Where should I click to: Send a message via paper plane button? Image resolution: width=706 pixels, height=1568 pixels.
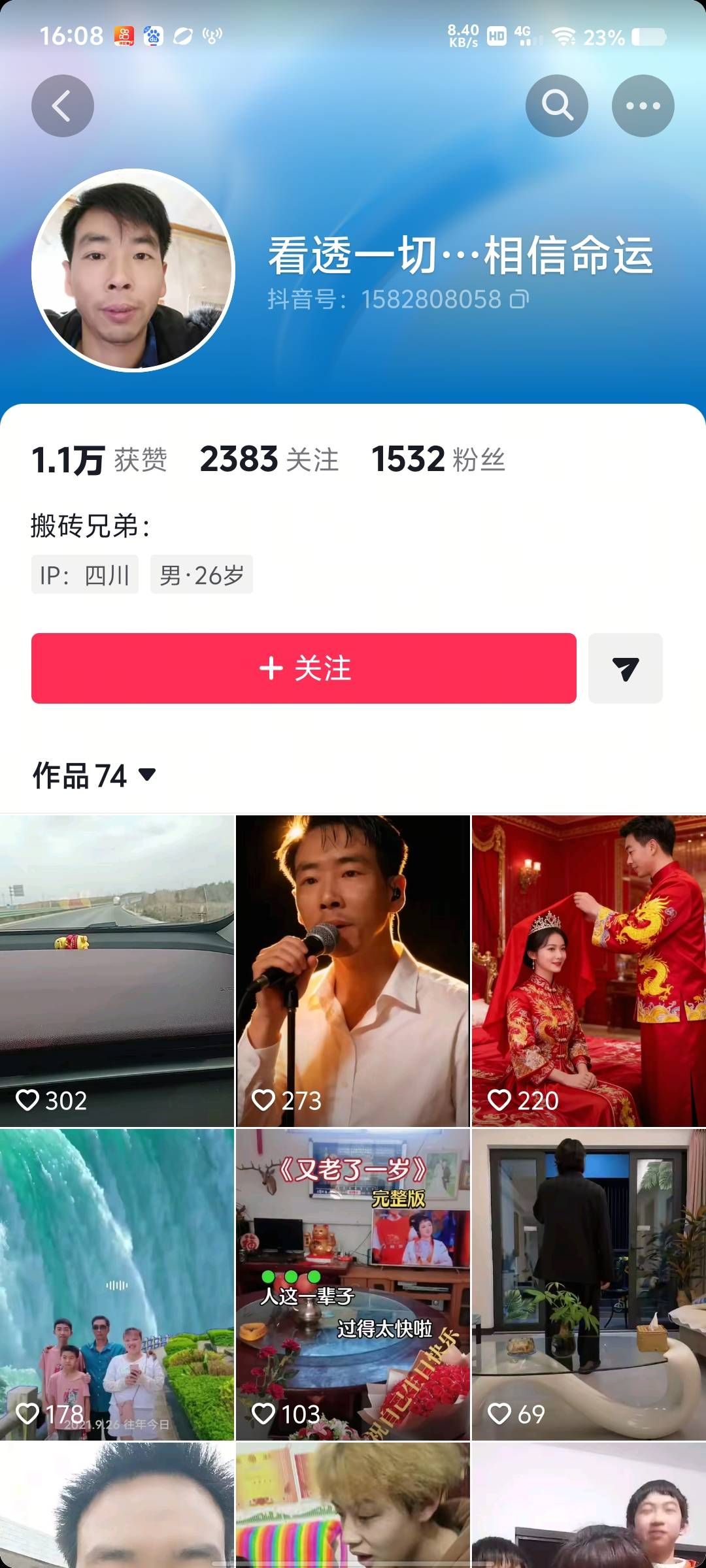(625, 668)
